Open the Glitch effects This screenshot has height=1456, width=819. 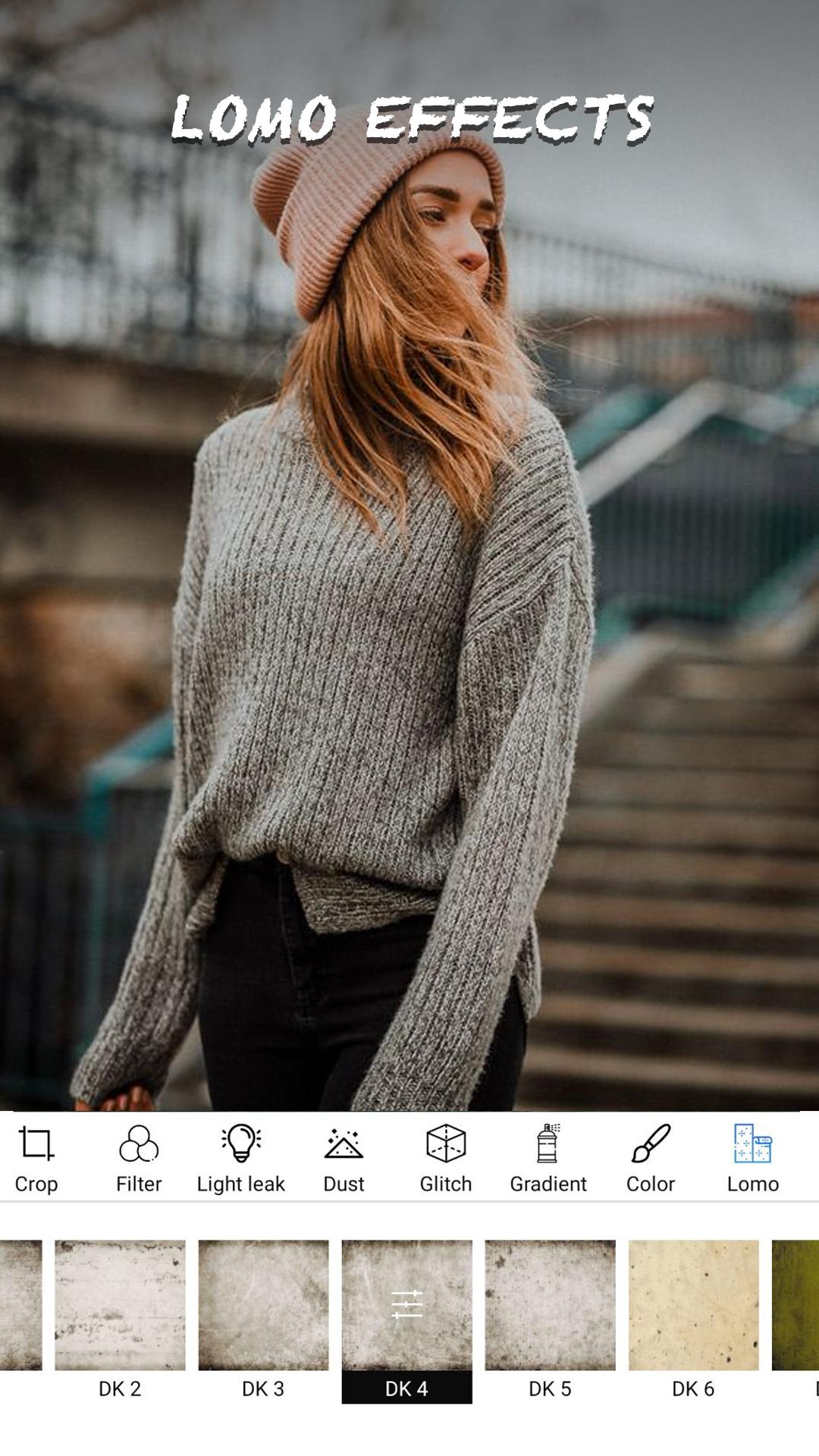[446, 1159]
